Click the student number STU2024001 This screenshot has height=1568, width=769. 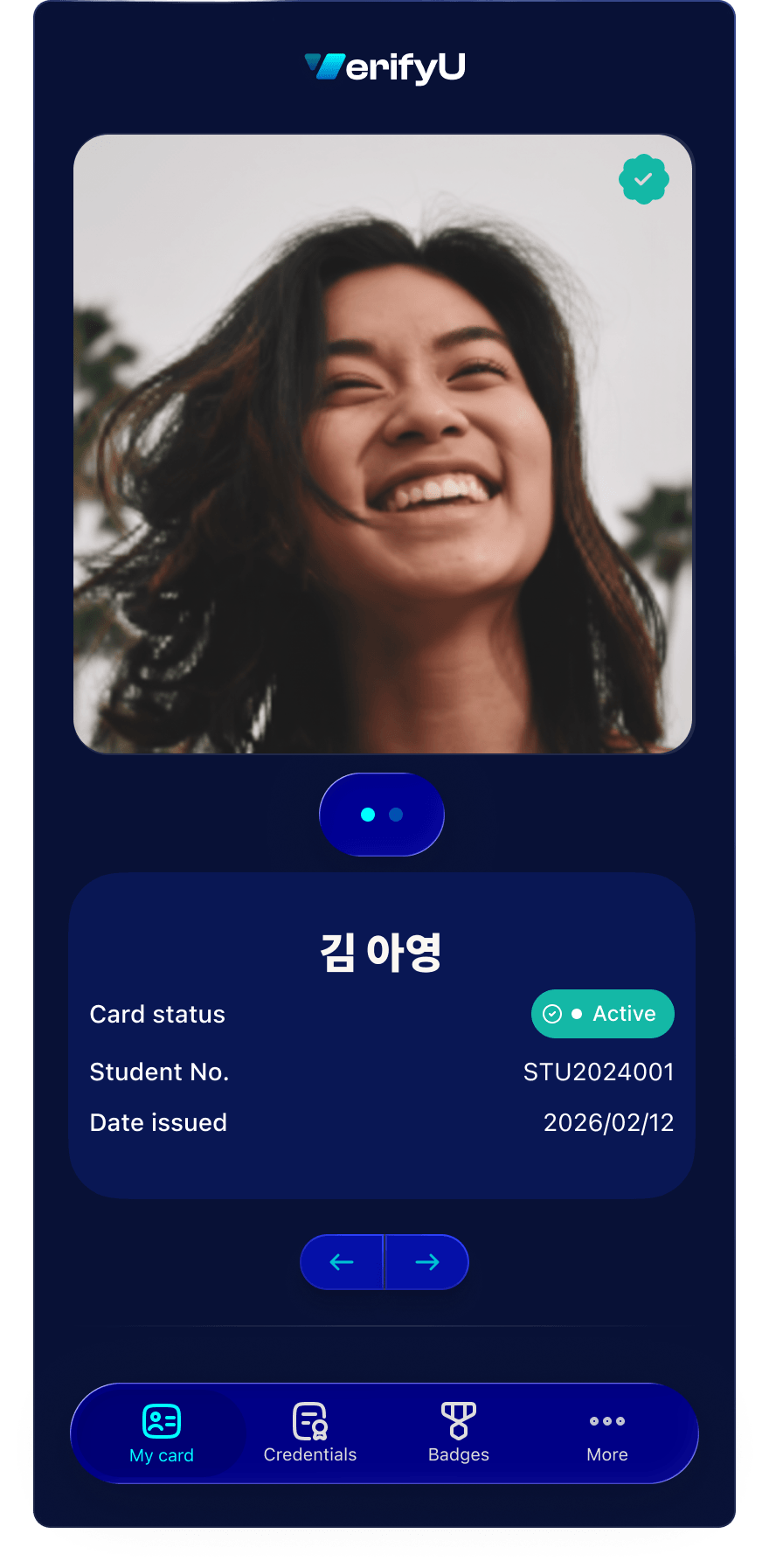[599, 1072]
